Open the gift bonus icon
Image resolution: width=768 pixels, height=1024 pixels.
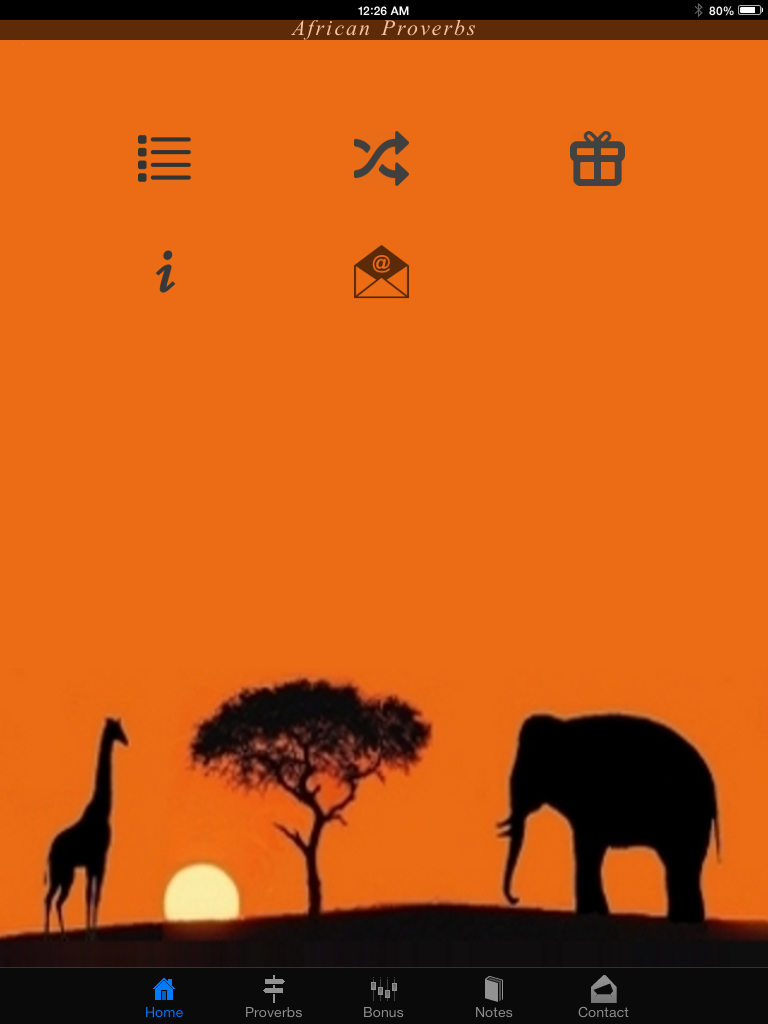[x=597, y=159]
